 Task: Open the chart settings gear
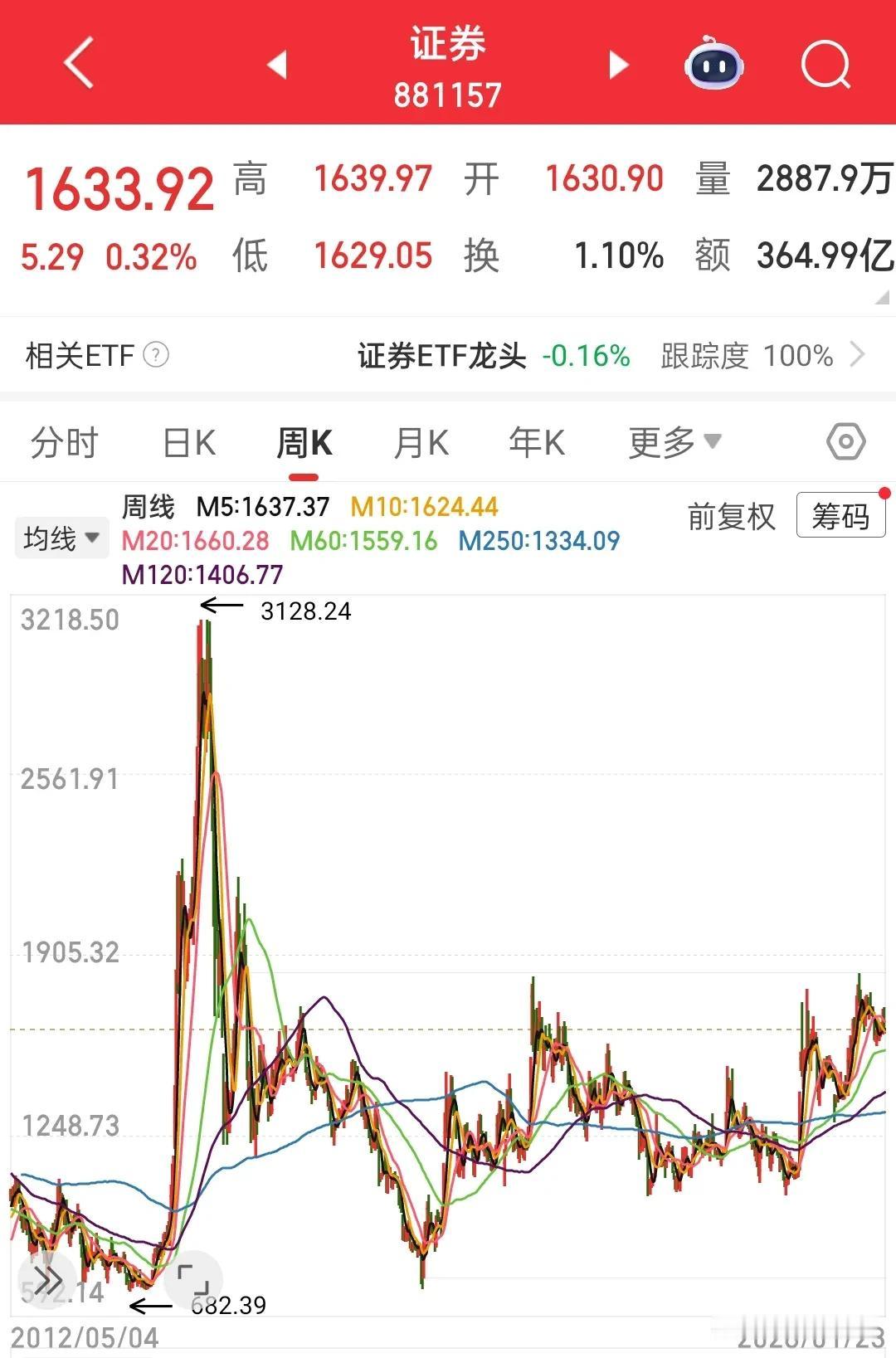[x=844, y=442]
